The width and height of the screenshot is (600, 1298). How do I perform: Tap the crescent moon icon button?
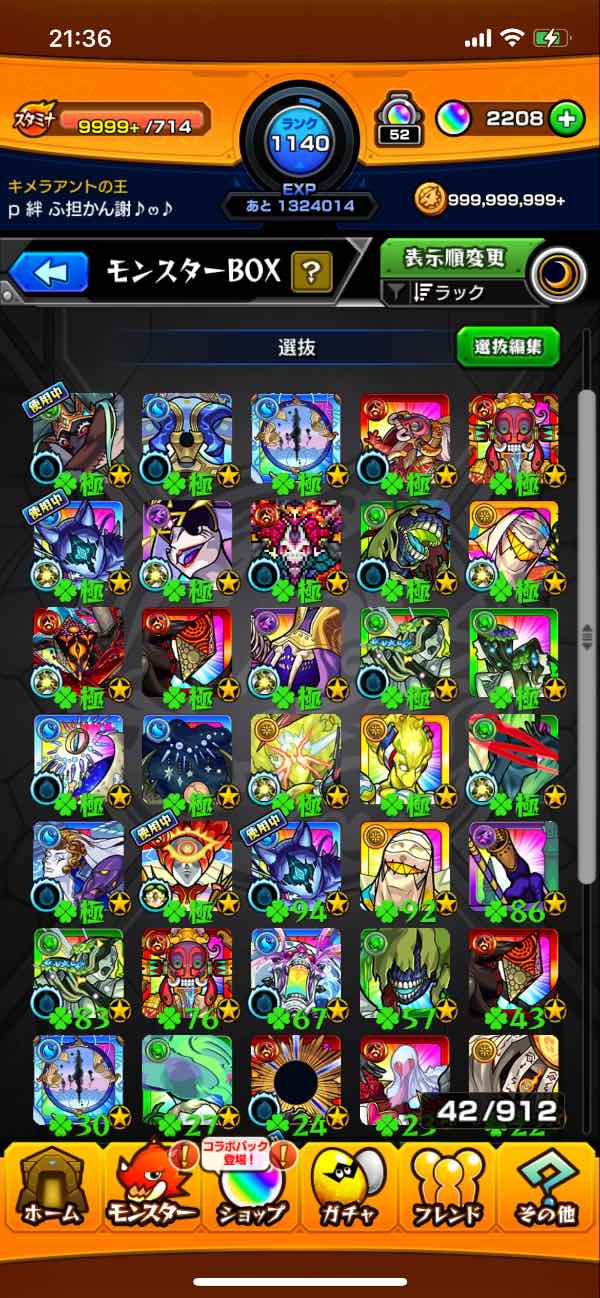(557, 274)
